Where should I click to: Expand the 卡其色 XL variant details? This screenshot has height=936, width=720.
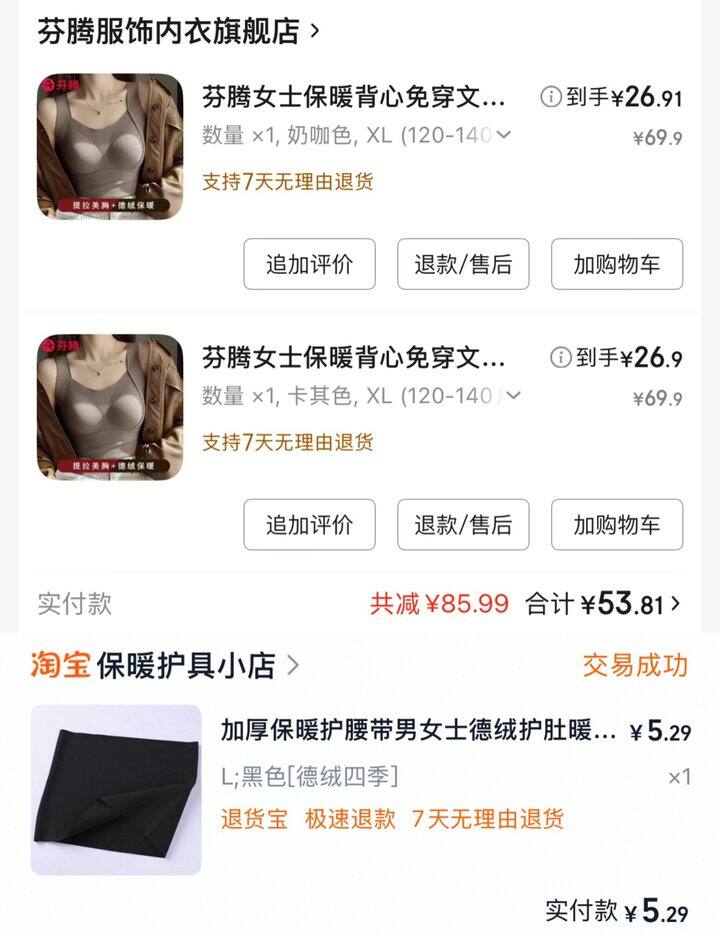[x=513, y=396]
